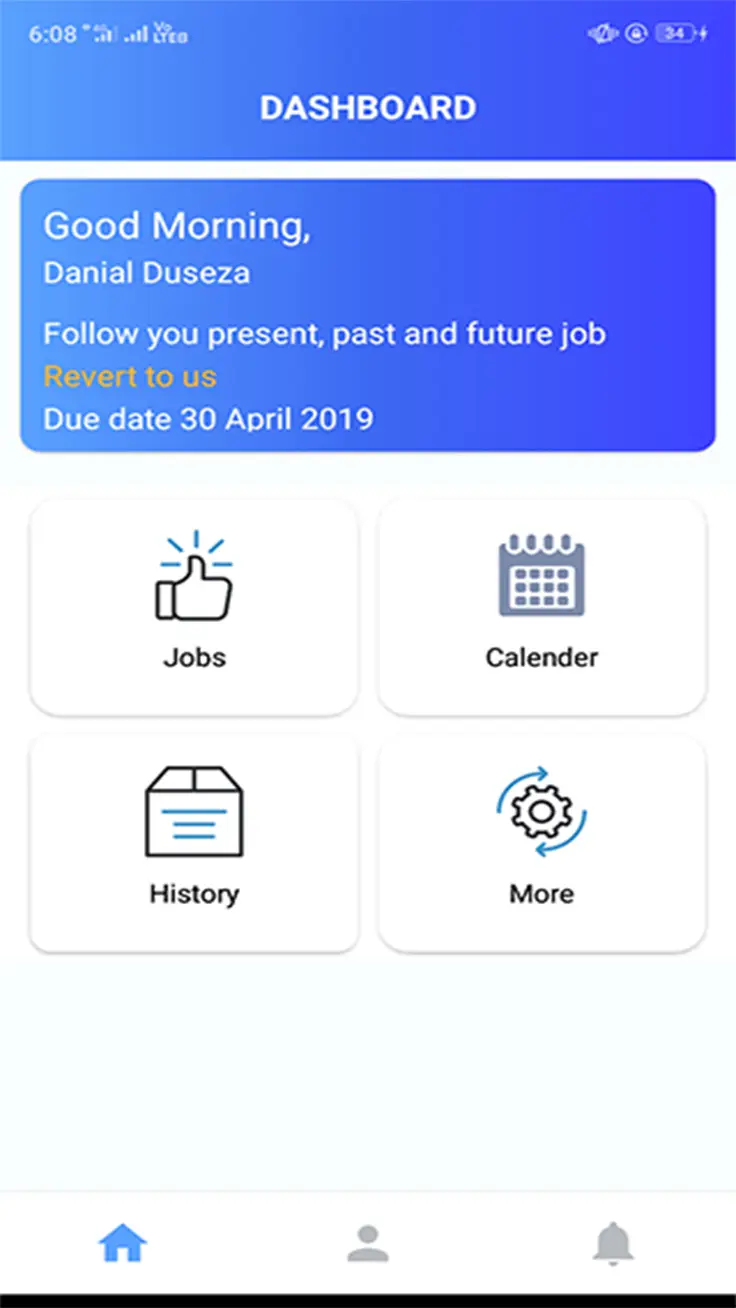The width and height of the screenshot is (736, 1308).
Task: Switch to the Profile tab
Action: coord(368,1243)
